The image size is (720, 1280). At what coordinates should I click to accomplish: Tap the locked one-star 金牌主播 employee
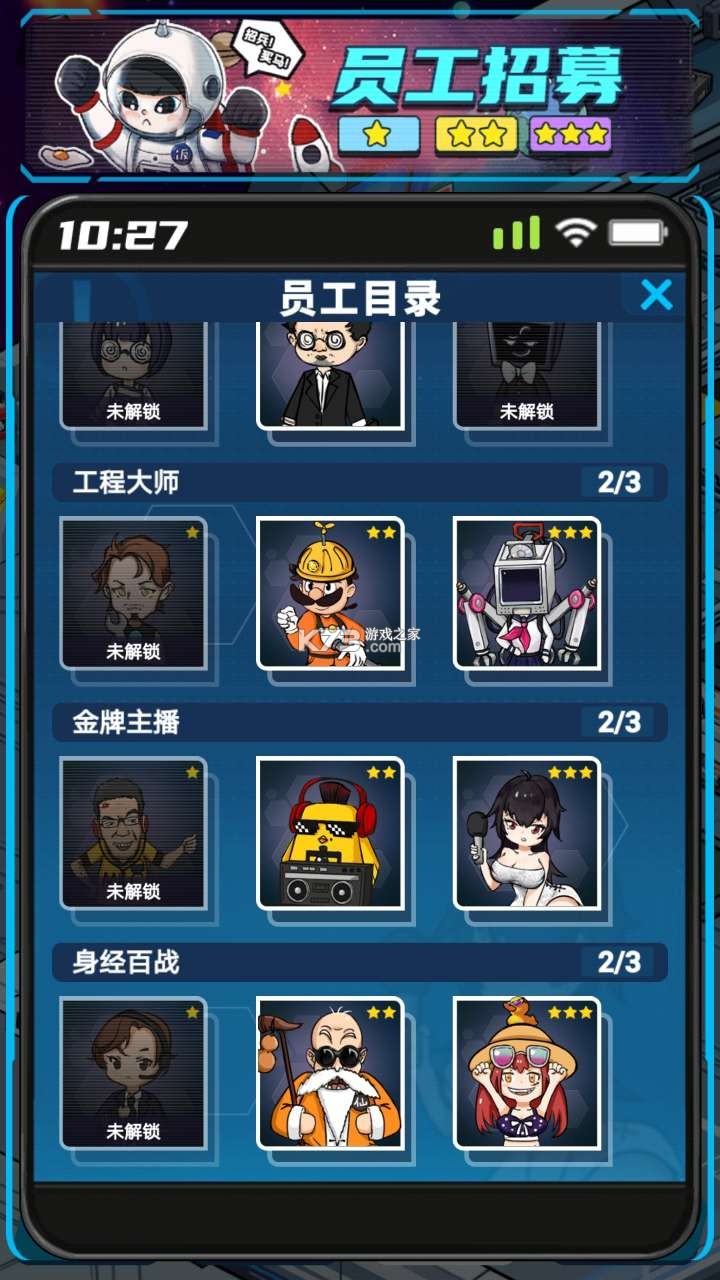coord(133,833)
